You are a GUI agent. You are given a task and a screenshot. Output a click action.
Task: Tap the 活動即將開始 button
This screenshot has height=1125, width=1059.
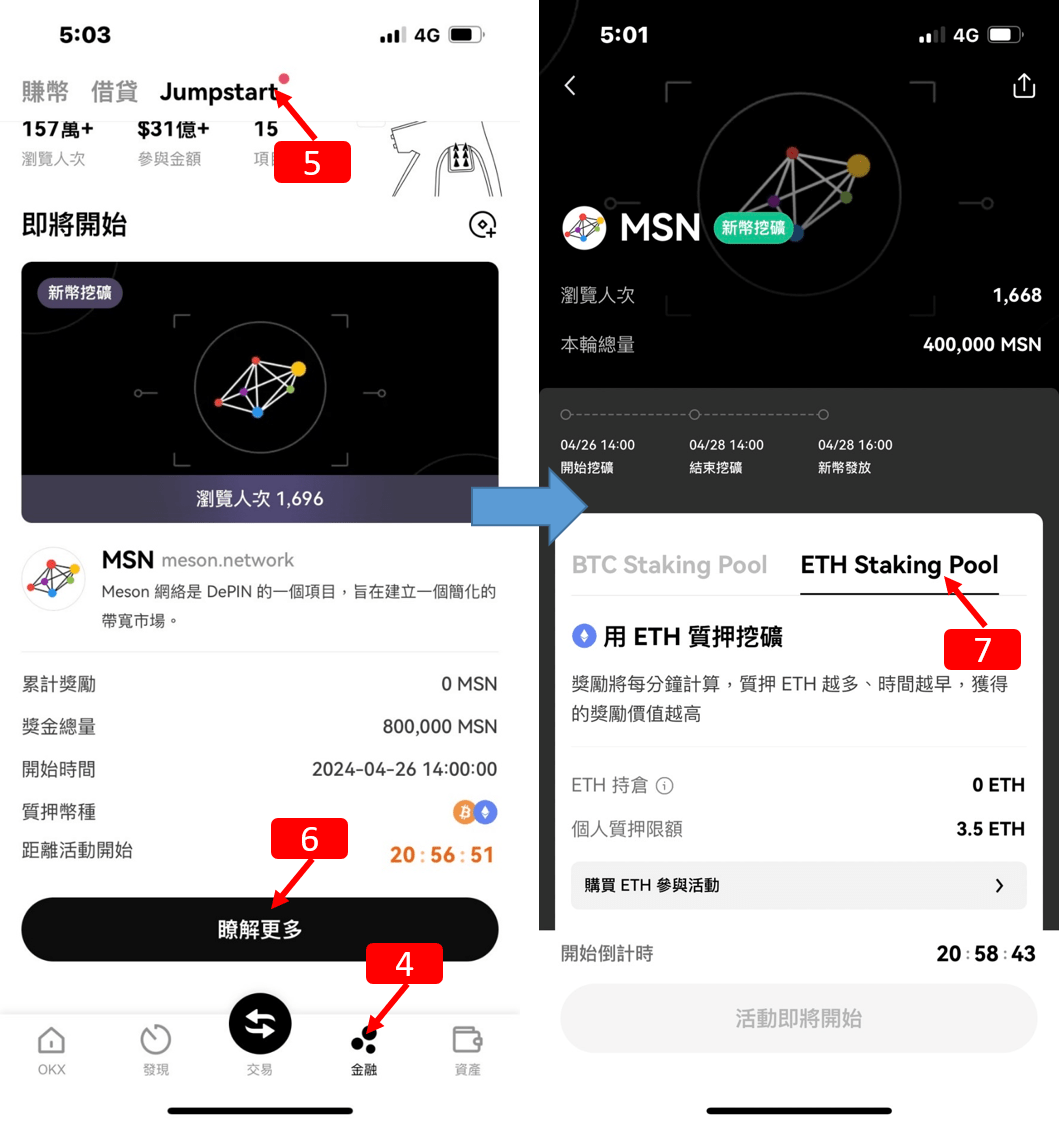point(797,1017)
